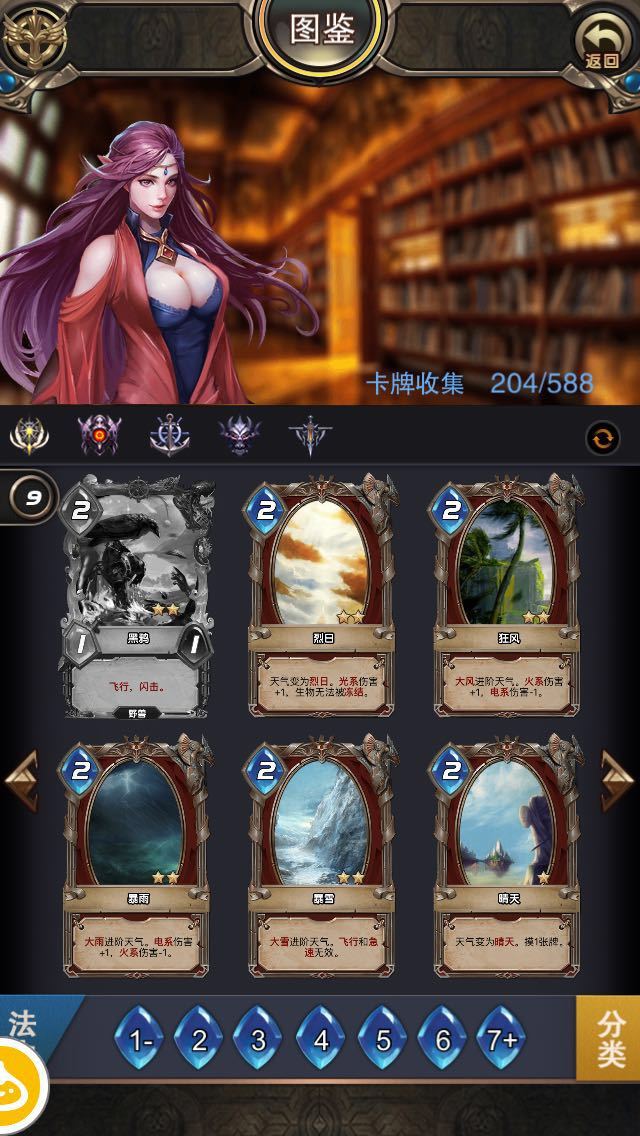640x1136 pixels.
Task: Select the anchor faction emblem filter
Action: pyautogui.click(x=168, y=436)
